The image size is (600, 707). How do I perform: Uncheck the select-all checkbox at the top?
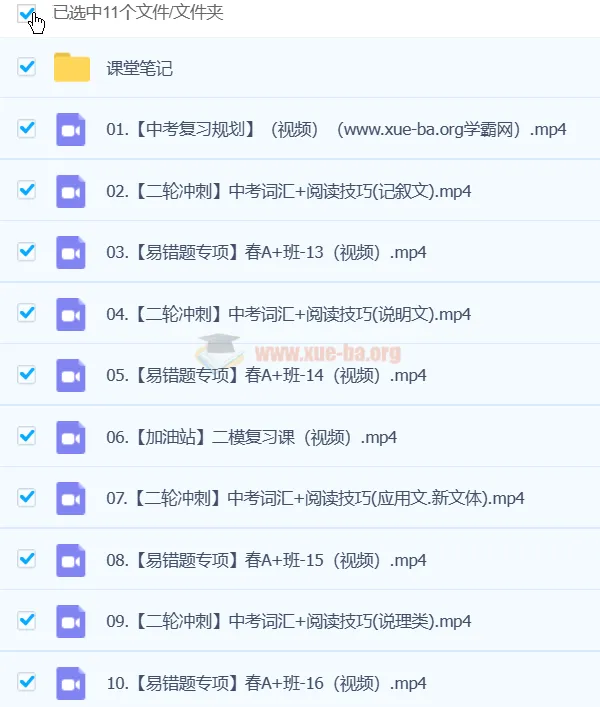tap(27, 15)
